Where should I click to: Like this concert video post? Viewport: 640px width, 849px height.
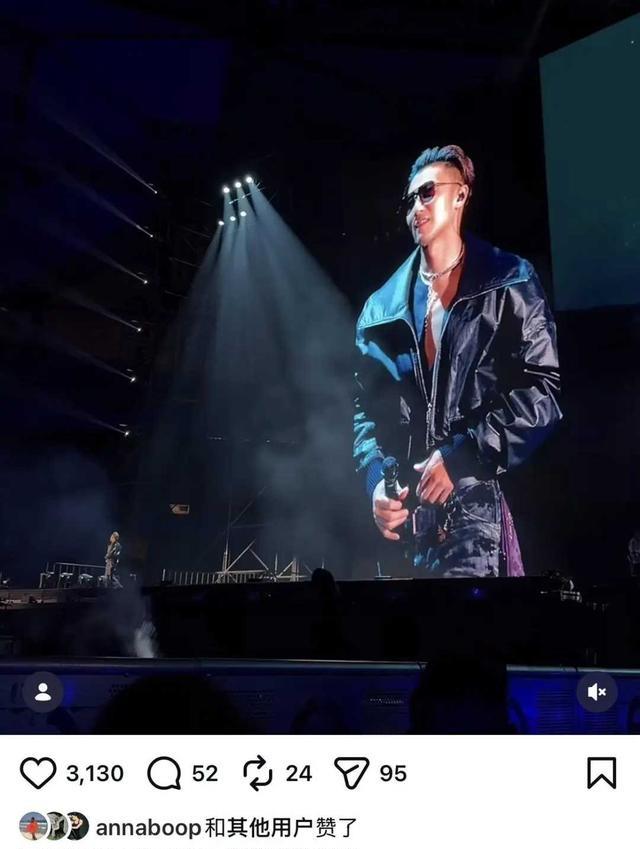click(38, 773)
